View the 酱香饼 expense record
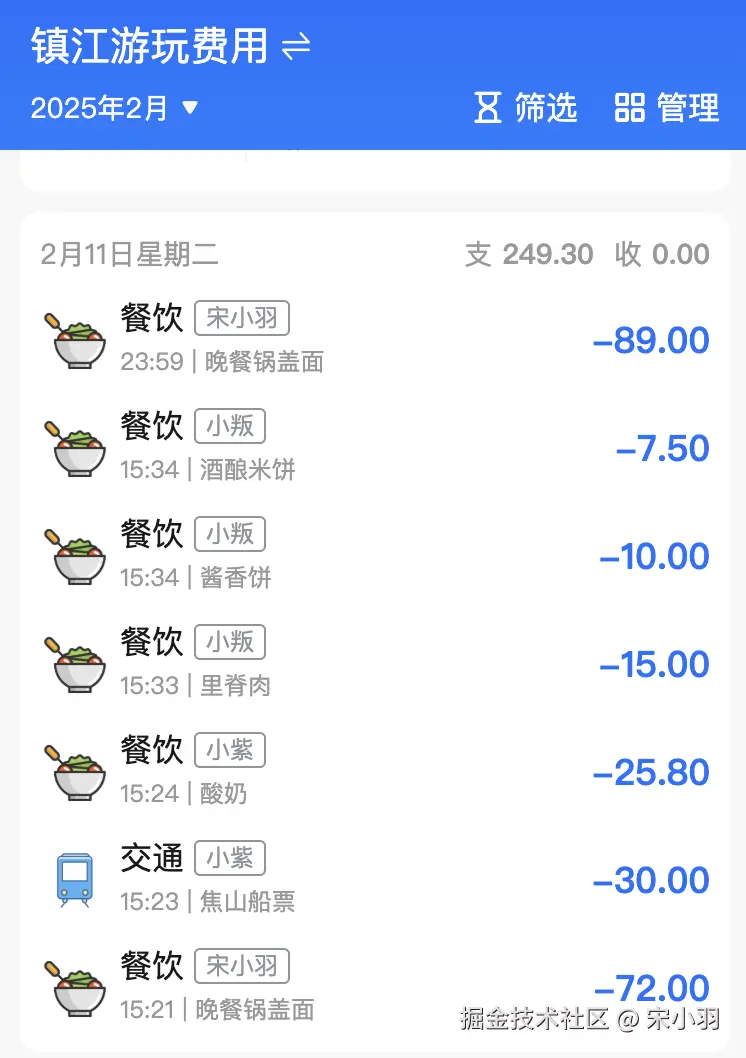This screenshot has width=746, height=1058. [x=375, y=556]
